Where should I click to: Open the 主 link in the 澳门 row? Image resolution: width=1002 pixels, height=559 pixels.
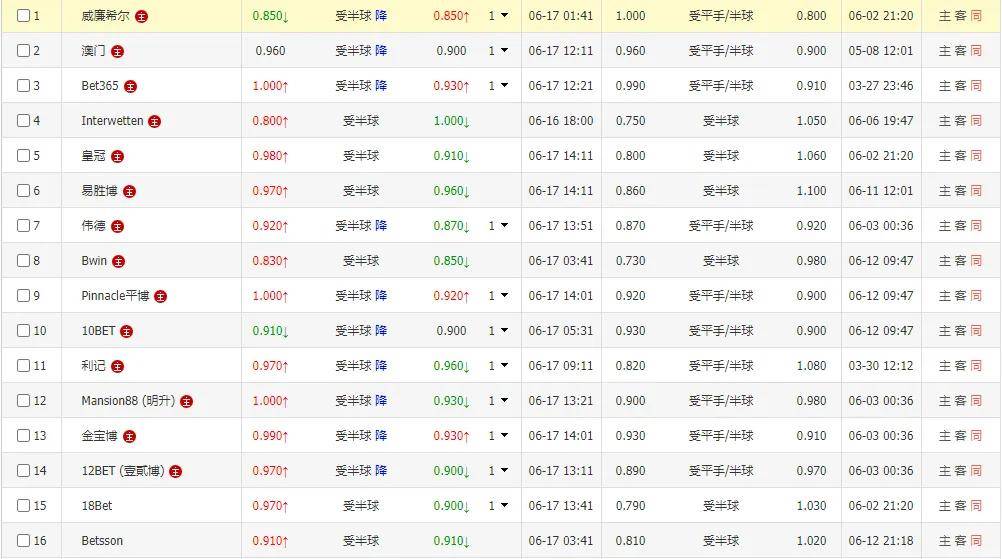[945, 51]
